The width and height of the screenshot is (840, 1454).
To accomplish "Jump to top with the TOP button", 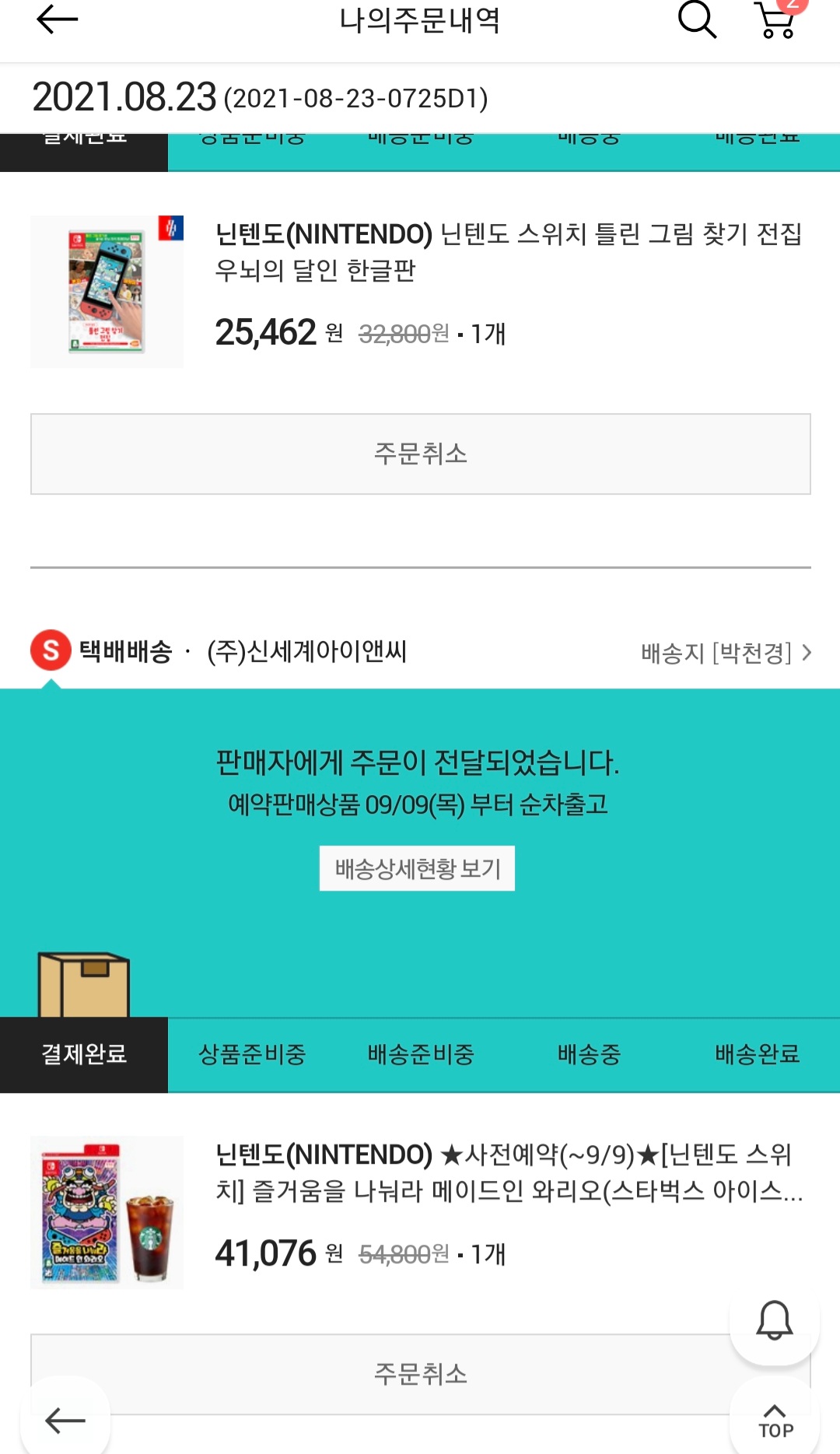I will (775, 1421).
